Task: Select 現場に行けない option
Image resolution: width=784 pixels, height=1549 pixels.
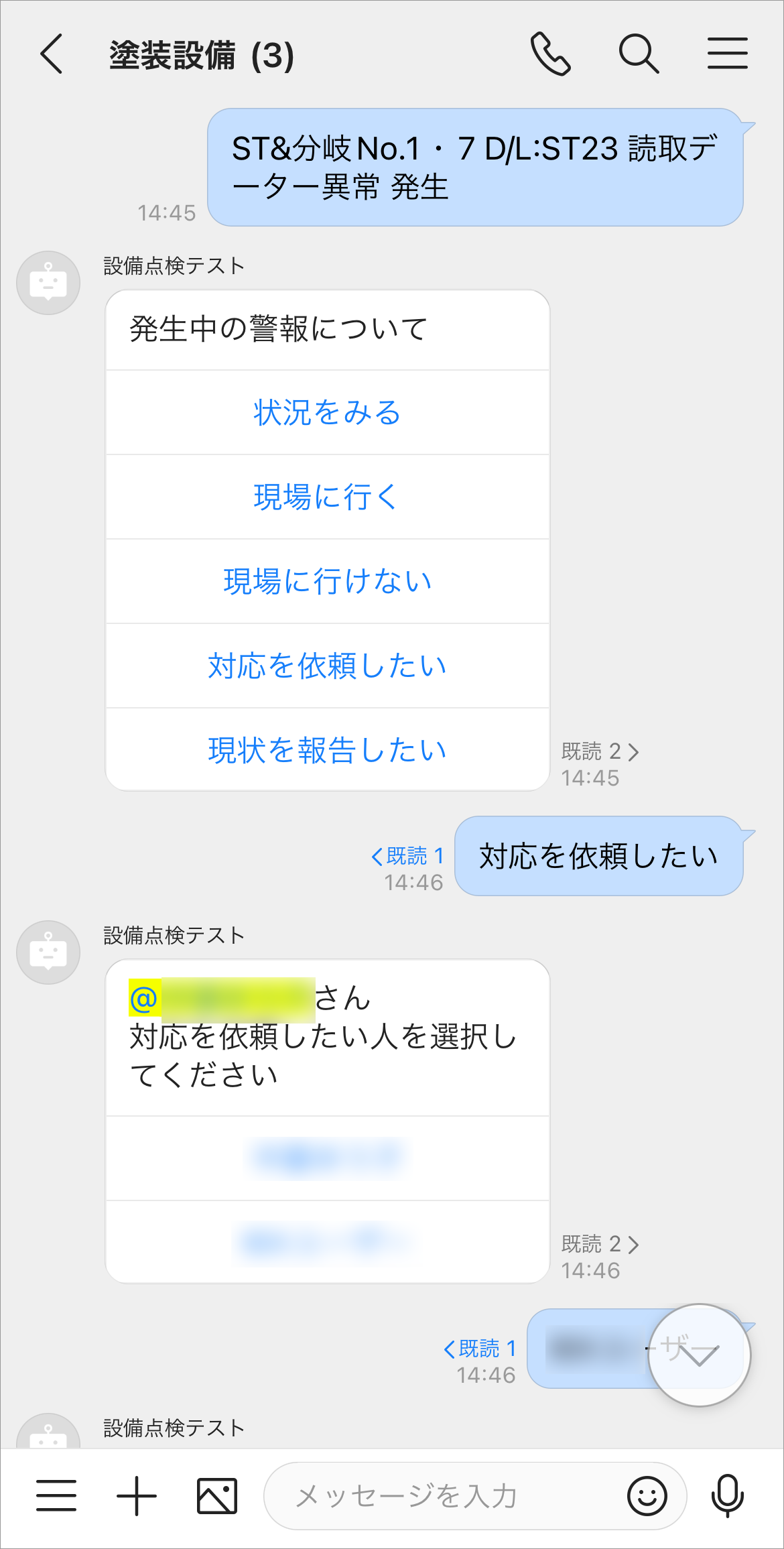Action: 327,582
